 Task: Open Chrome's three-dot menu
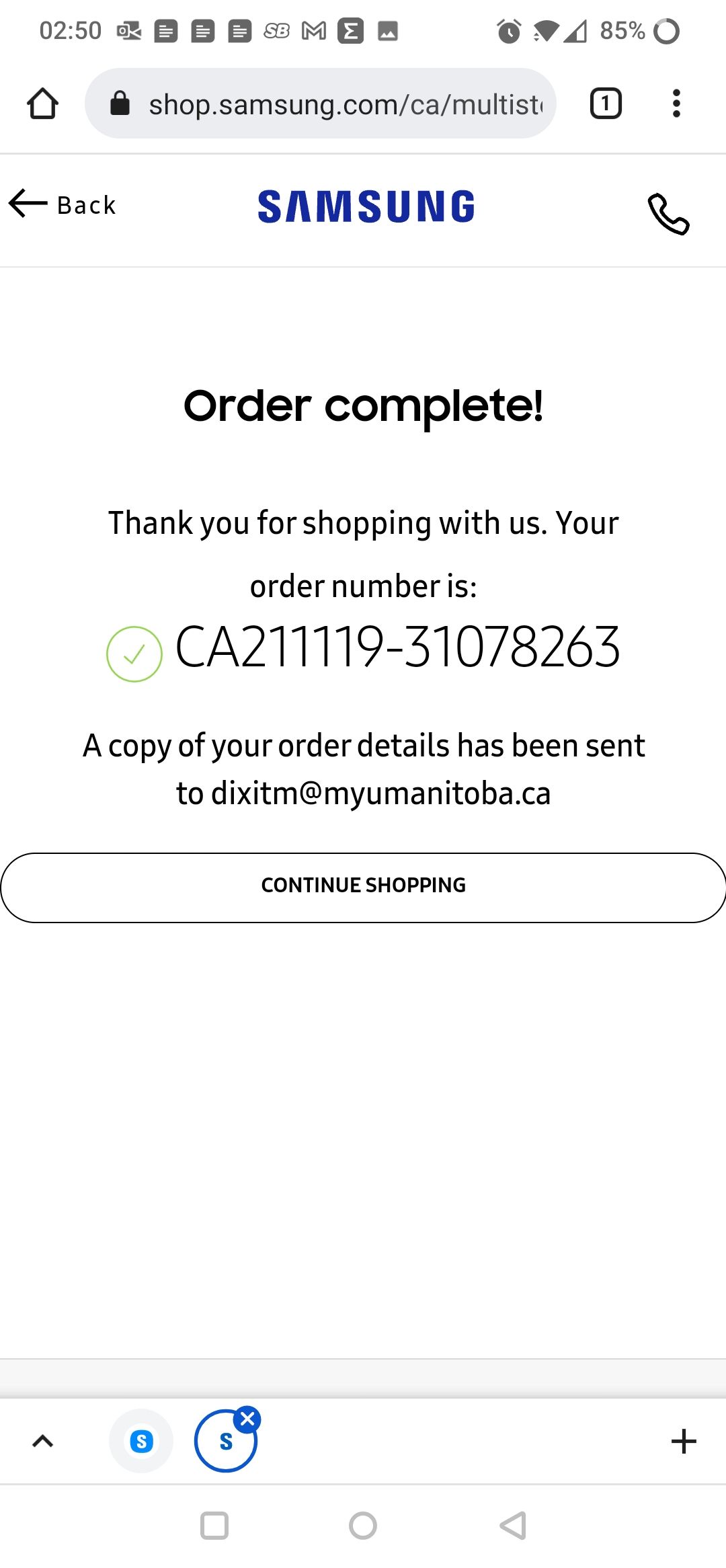(x=676, y=103)
